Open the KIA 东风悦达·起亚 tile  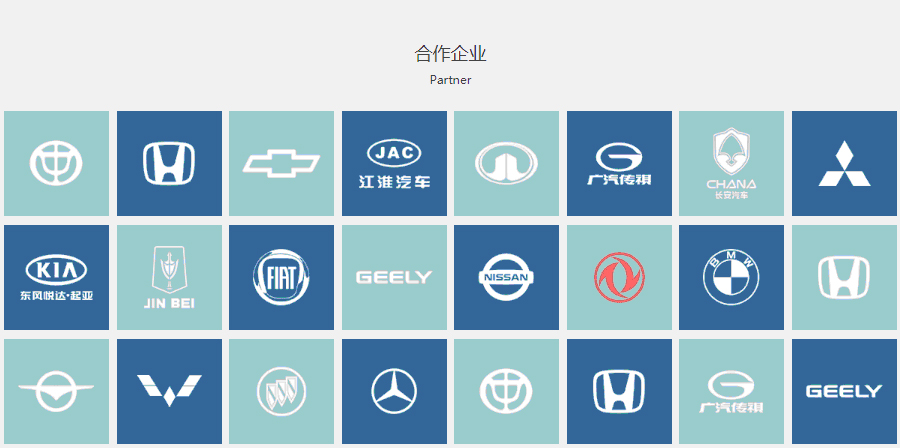56,277
